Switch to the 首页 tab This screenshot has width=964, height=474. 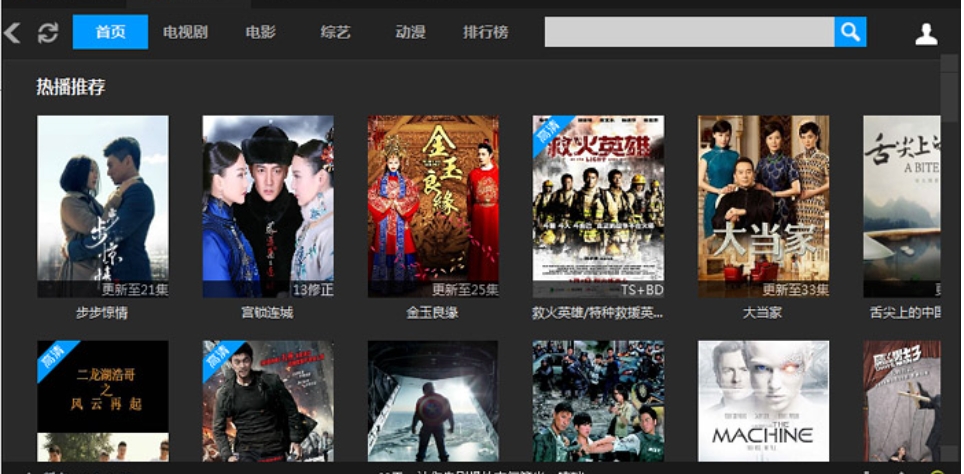coord(110,32)
